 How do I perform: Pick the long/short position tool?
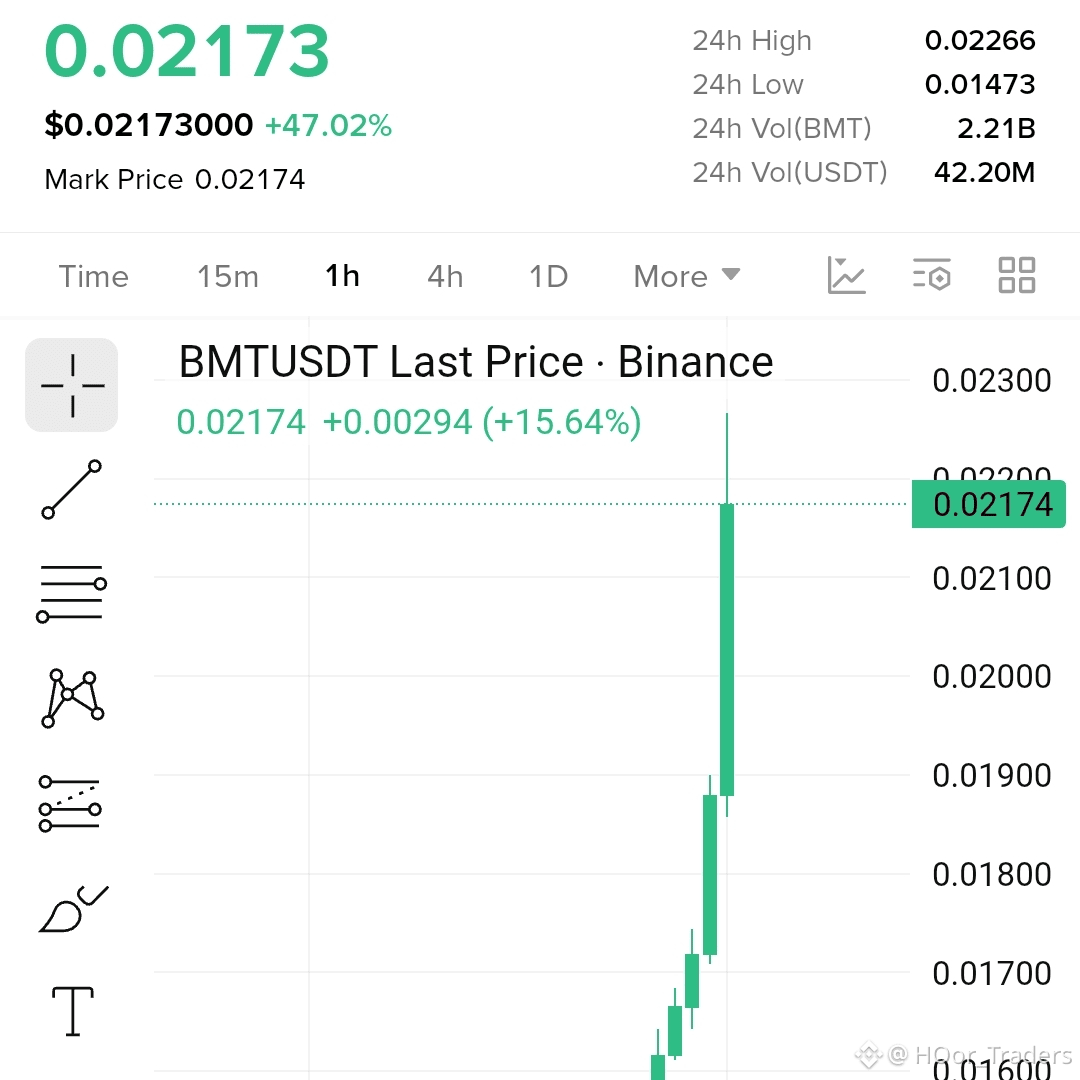point(70,804)
